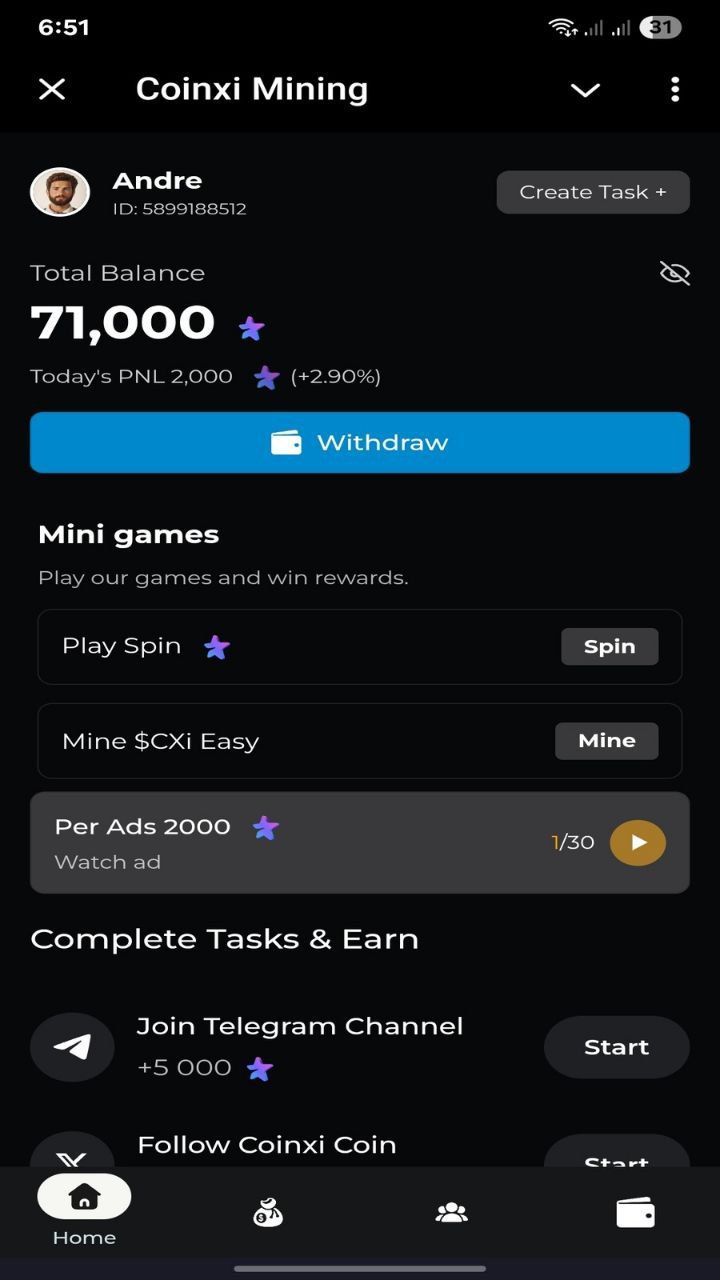The image size is (720, 1280).
Task: Expand the header dropdown chevron
Action: [x=585, y=90]
